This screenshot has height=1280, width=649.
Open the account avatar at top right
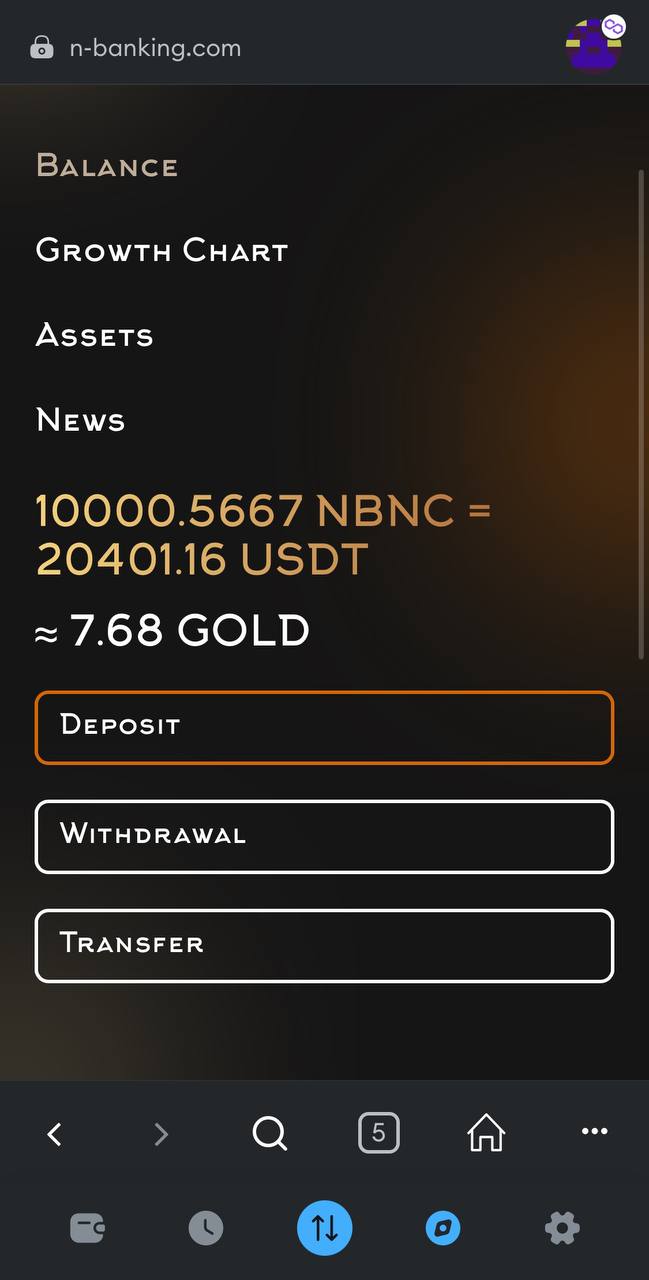tap(594, 45)
